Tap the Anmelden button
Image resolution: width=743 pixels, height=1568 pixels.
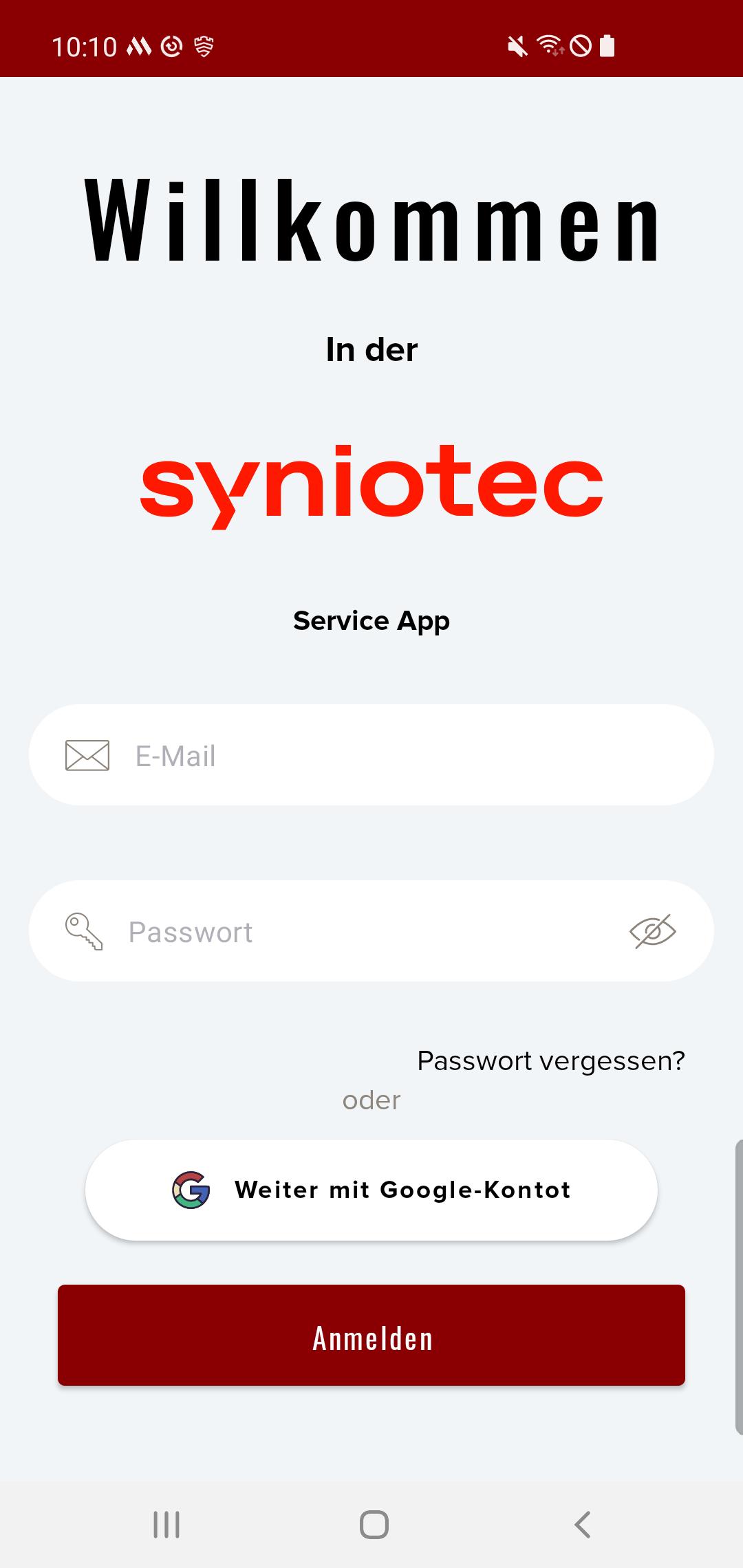(x=371, y=1335)
